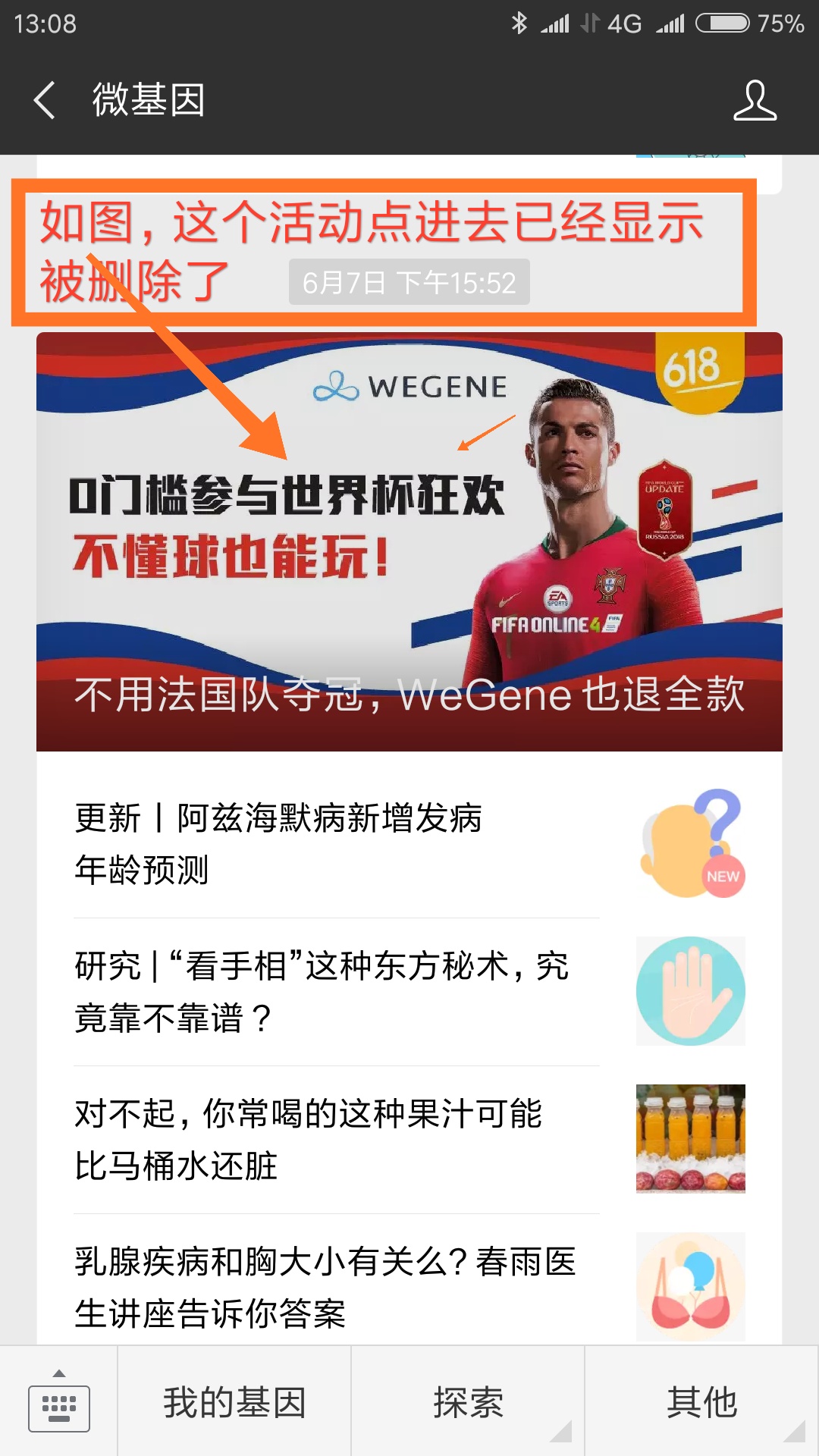Open the 果汁比马桶水还脏 article
This screenshot has width=819, height=1456.
click(409, 1140)
